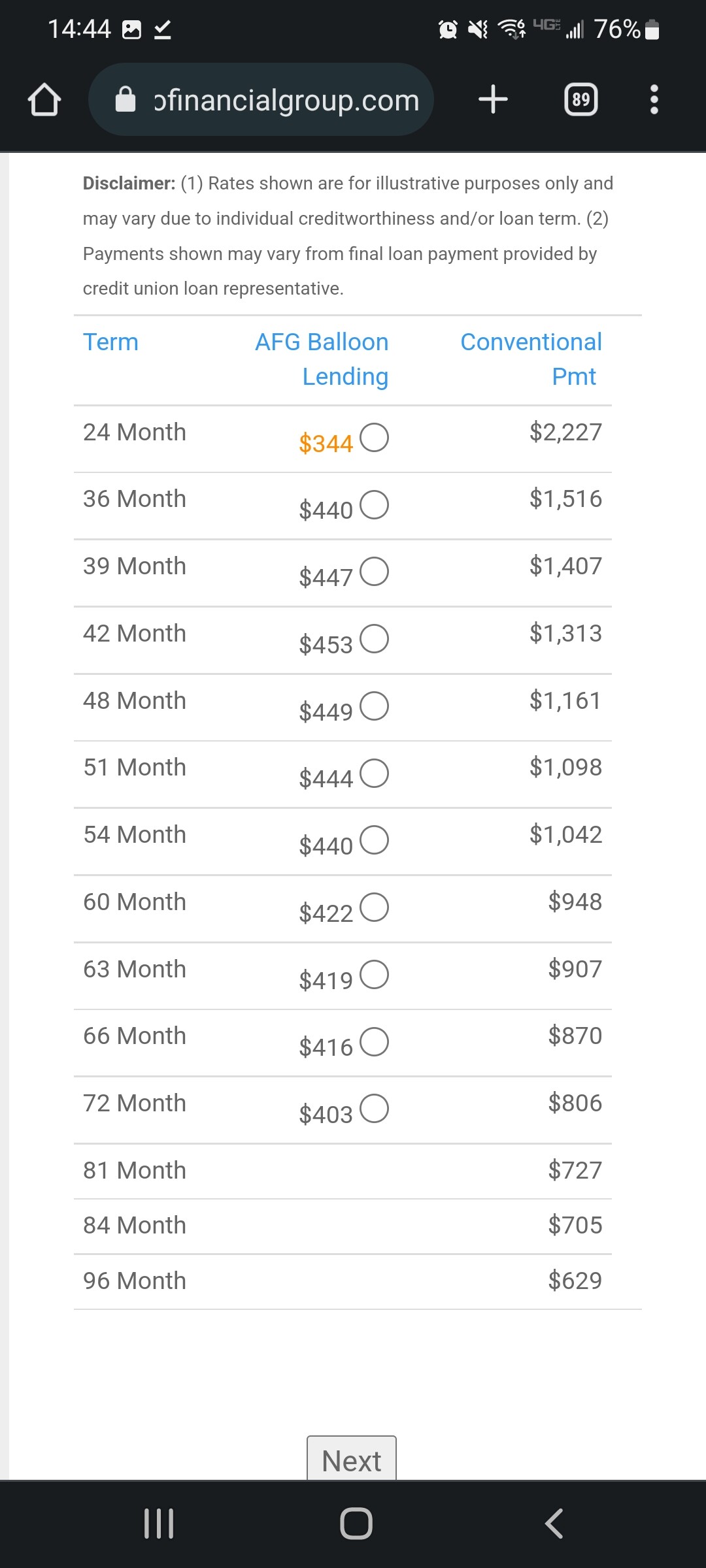Select the 63 Month $419 option

click(374, 975)
